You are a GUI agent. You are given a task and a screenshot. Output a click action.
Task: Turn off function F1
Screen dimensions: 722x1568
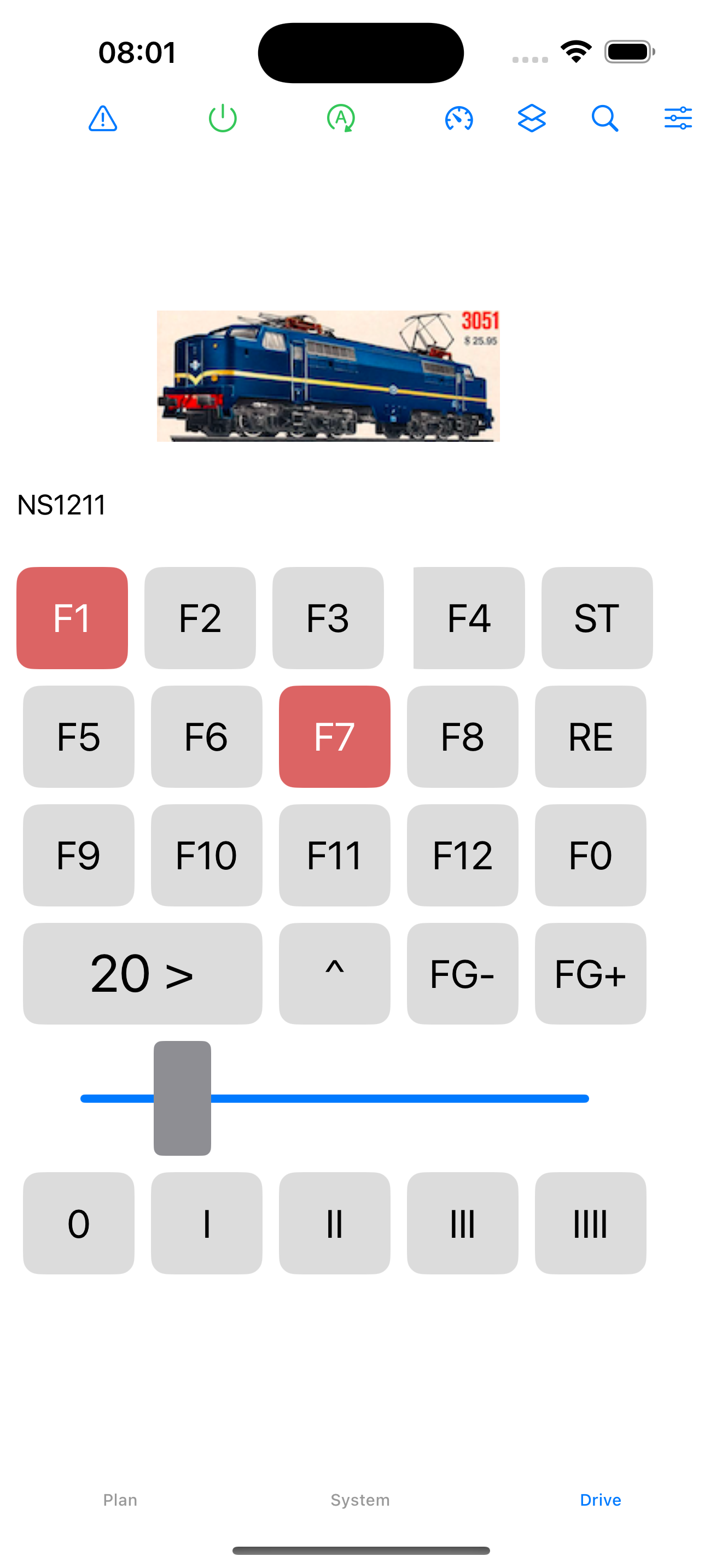(72, 618)
